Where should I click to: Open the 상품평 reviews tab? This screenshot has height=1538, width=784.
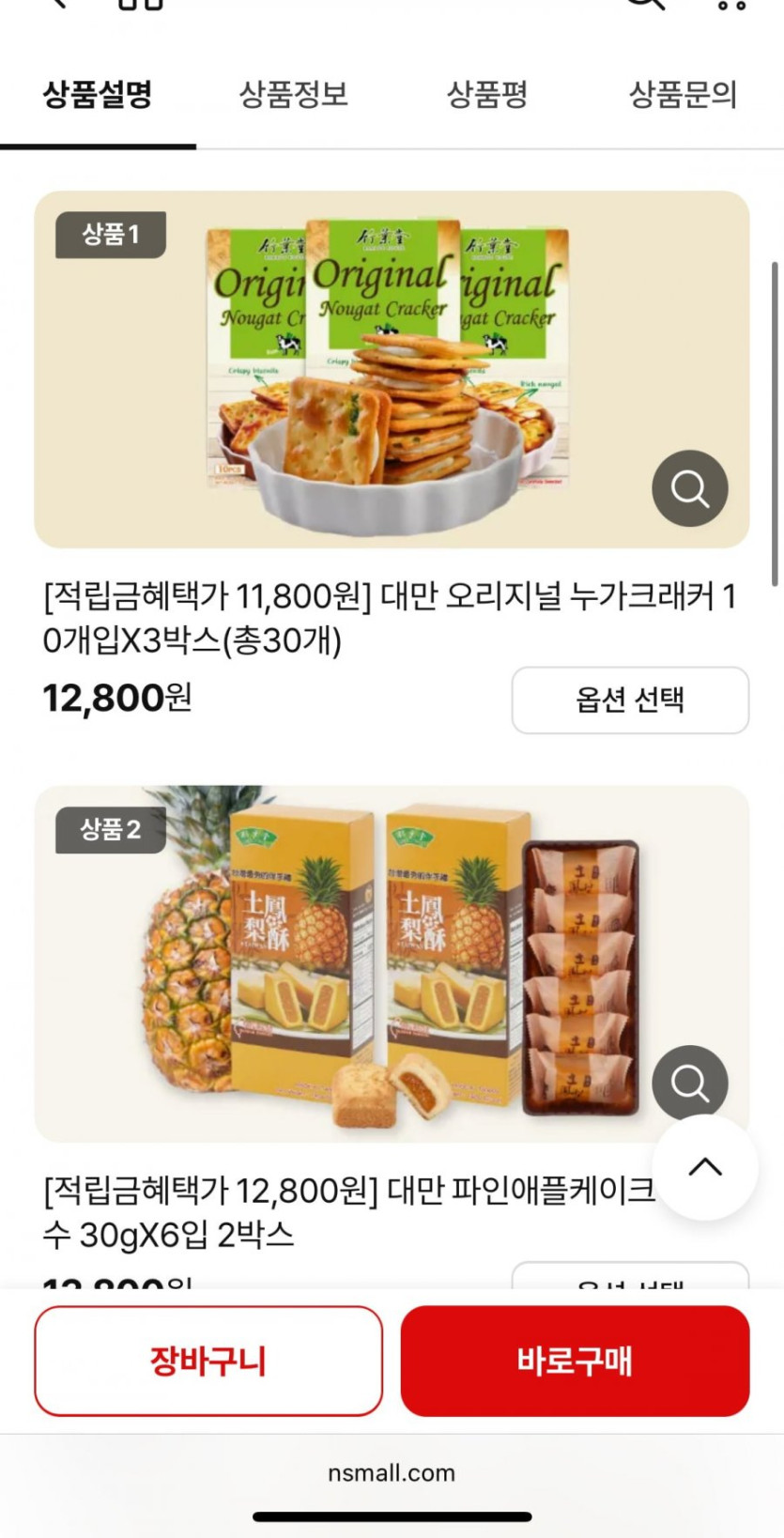click(x=486, y=95)
